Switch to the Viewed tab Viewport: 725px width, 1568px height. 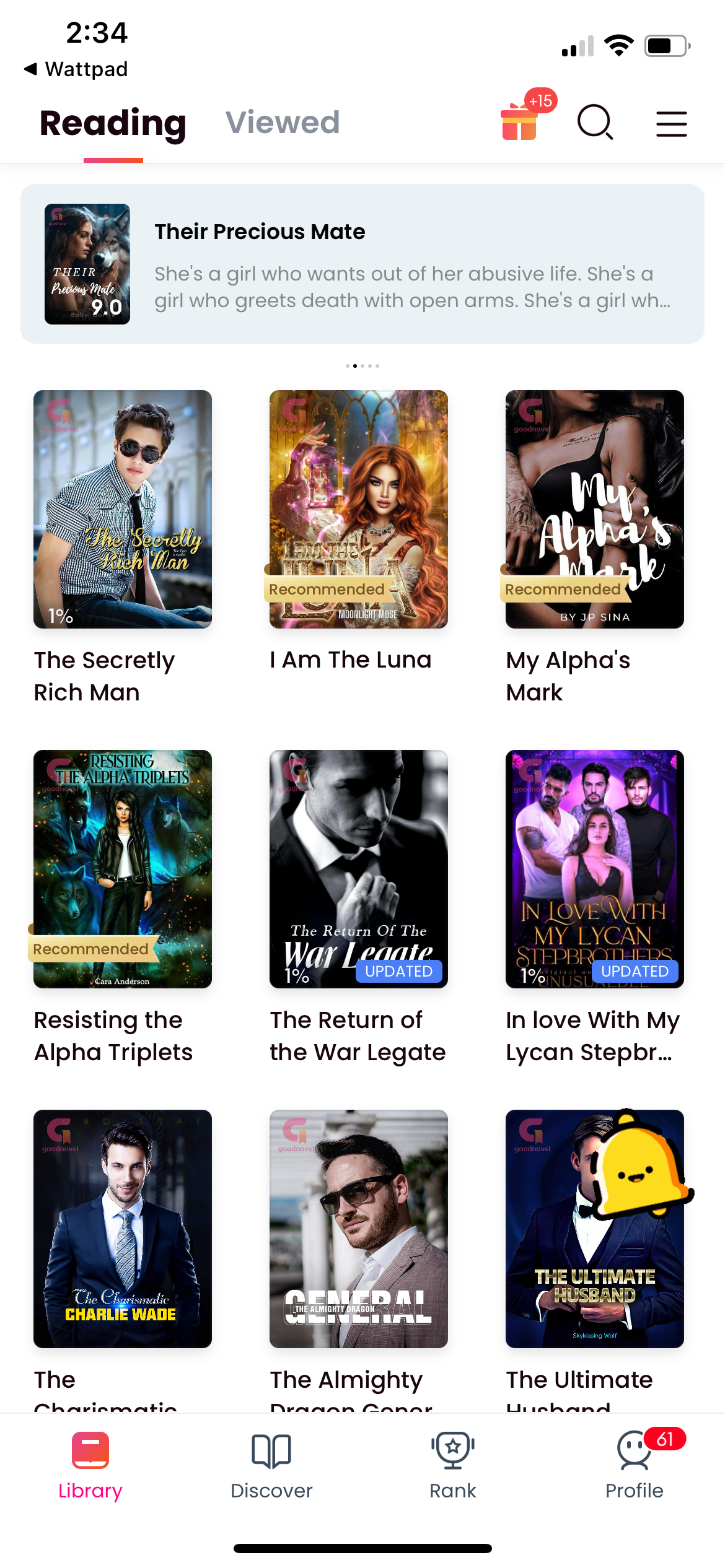(x=283, y=123)
